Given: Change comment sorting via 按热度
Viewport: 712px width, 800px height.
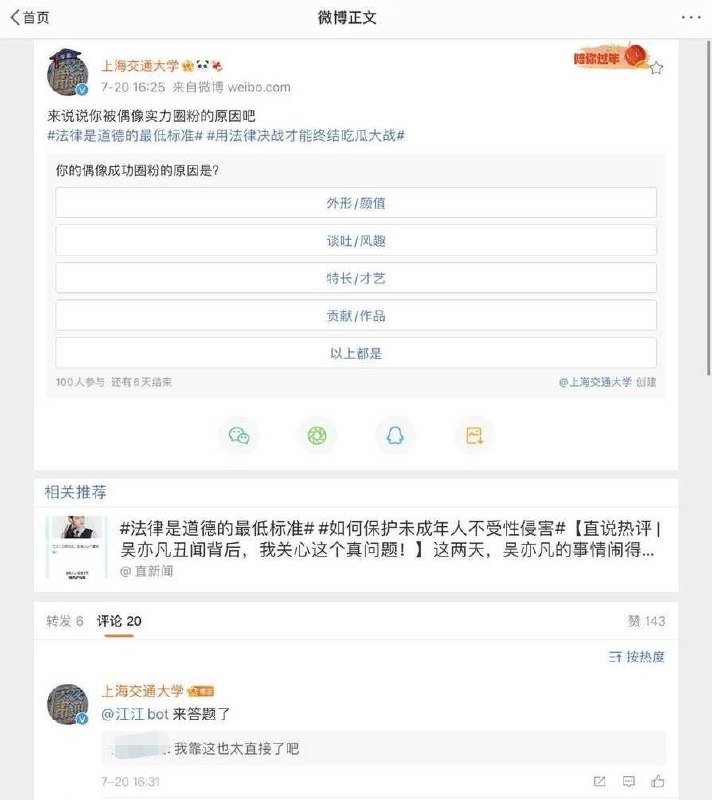Looking at the screenshot, I should (637, 657).
